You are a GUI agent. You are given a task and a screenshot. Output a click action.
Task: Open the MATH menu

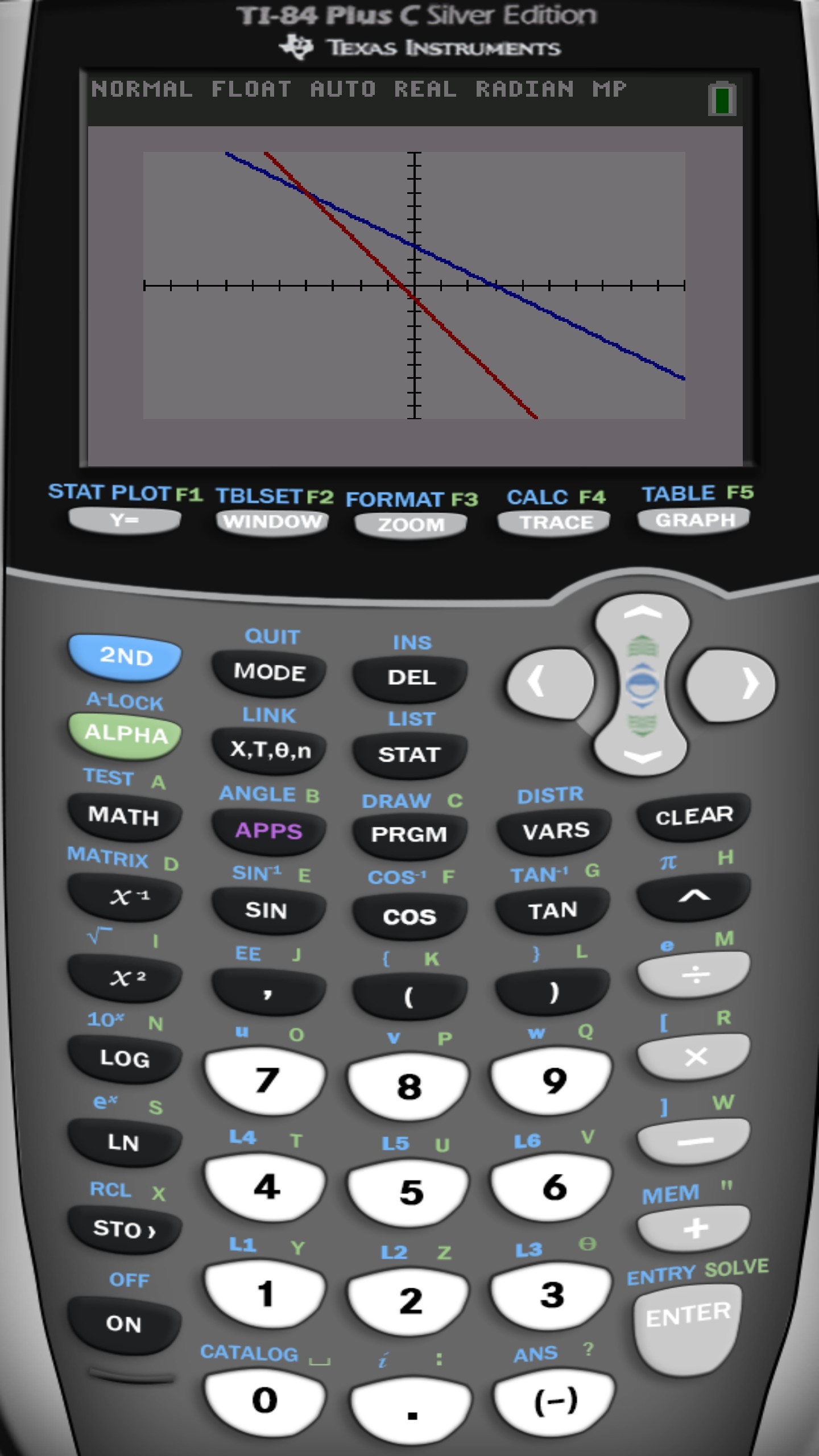click(x=125, y=817)
